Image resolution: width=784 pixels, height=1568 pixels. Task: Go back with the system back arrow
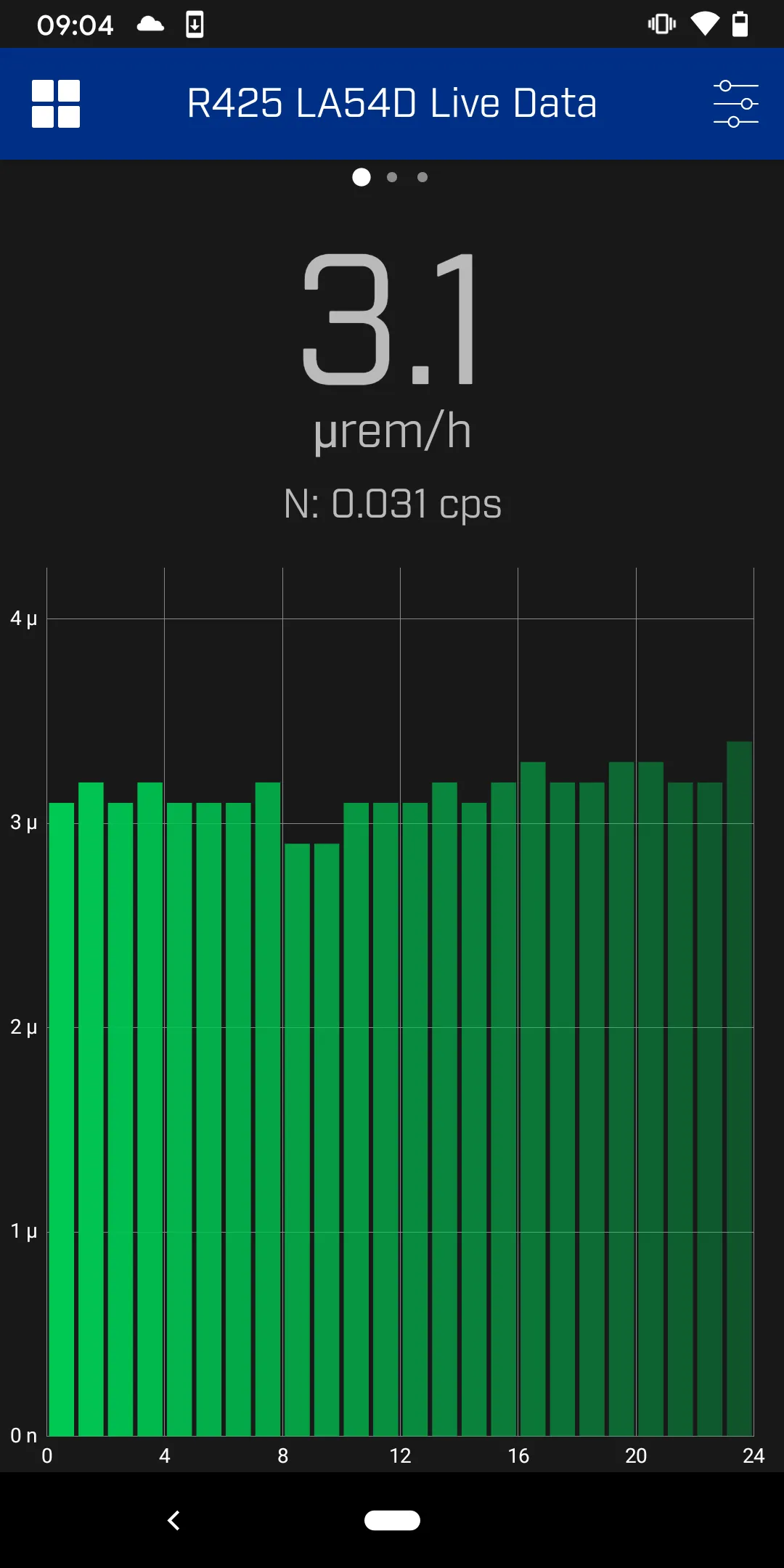click(x=173, y=1520)
